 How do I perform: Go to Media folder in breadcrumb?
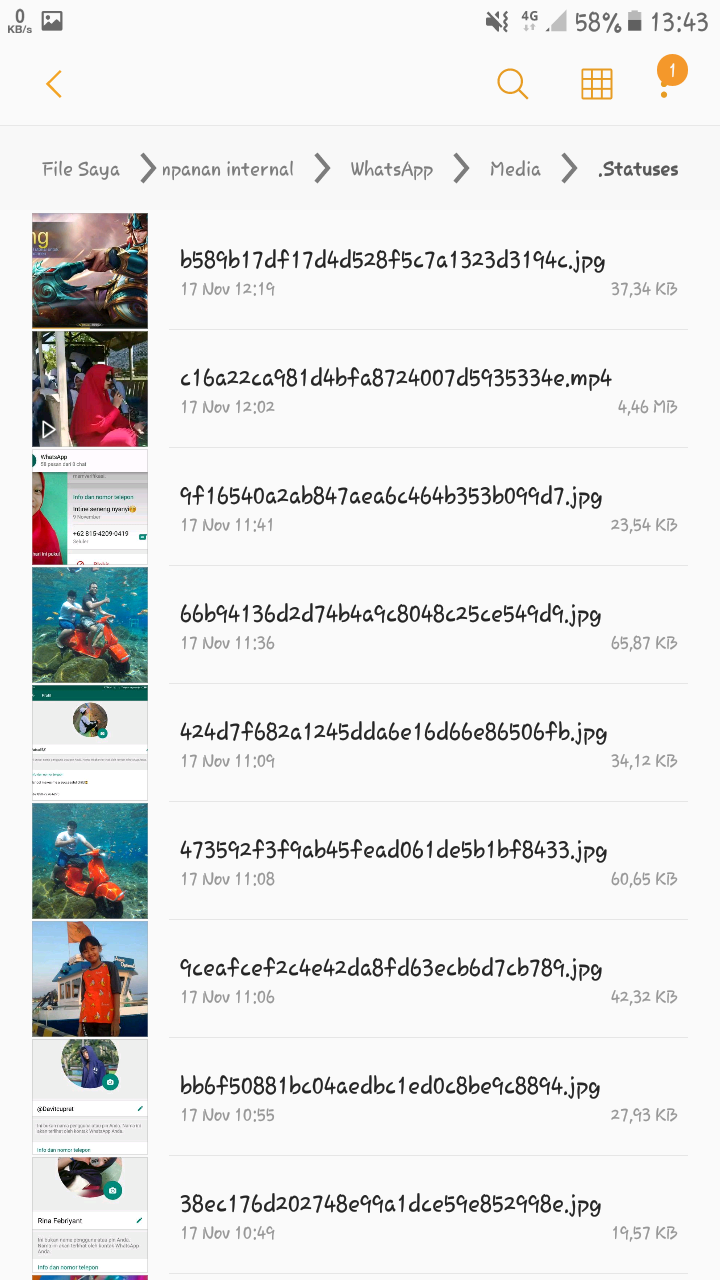click(515, 169)
